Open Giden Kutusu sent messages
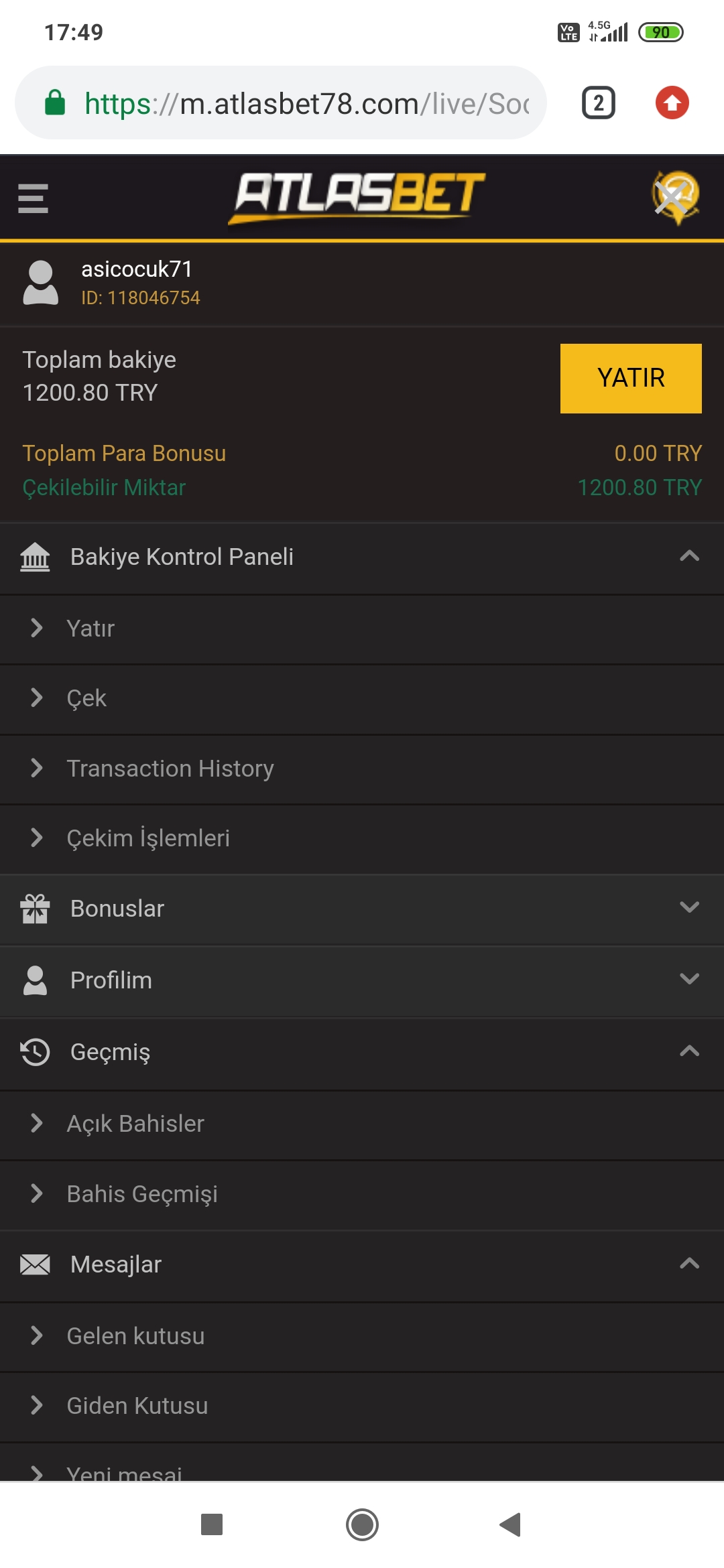The height and width of the screenshot is (1568, 724). 362,1406
